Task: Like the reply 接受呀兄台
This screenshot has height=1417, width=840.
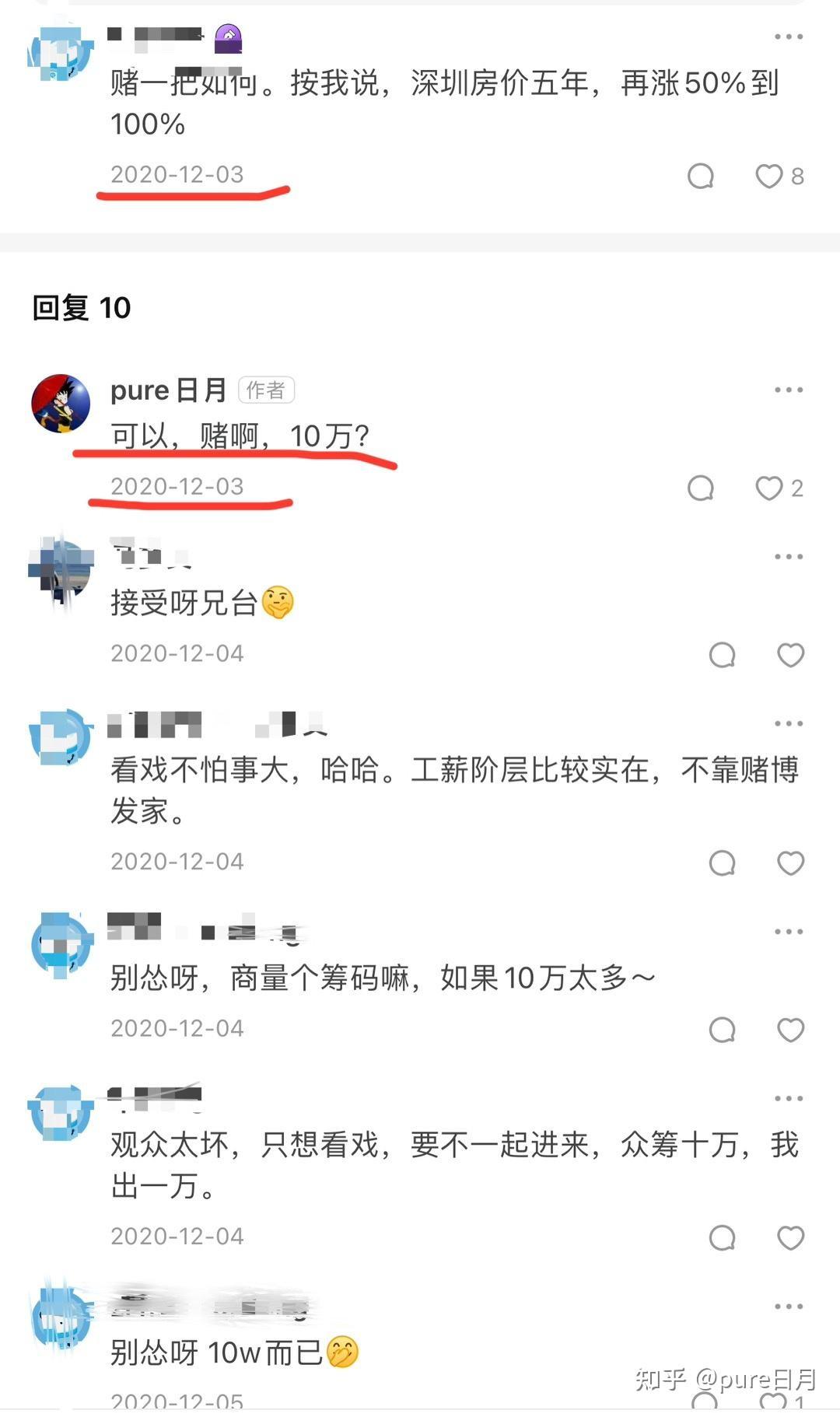Action: [x=791, y=655]
